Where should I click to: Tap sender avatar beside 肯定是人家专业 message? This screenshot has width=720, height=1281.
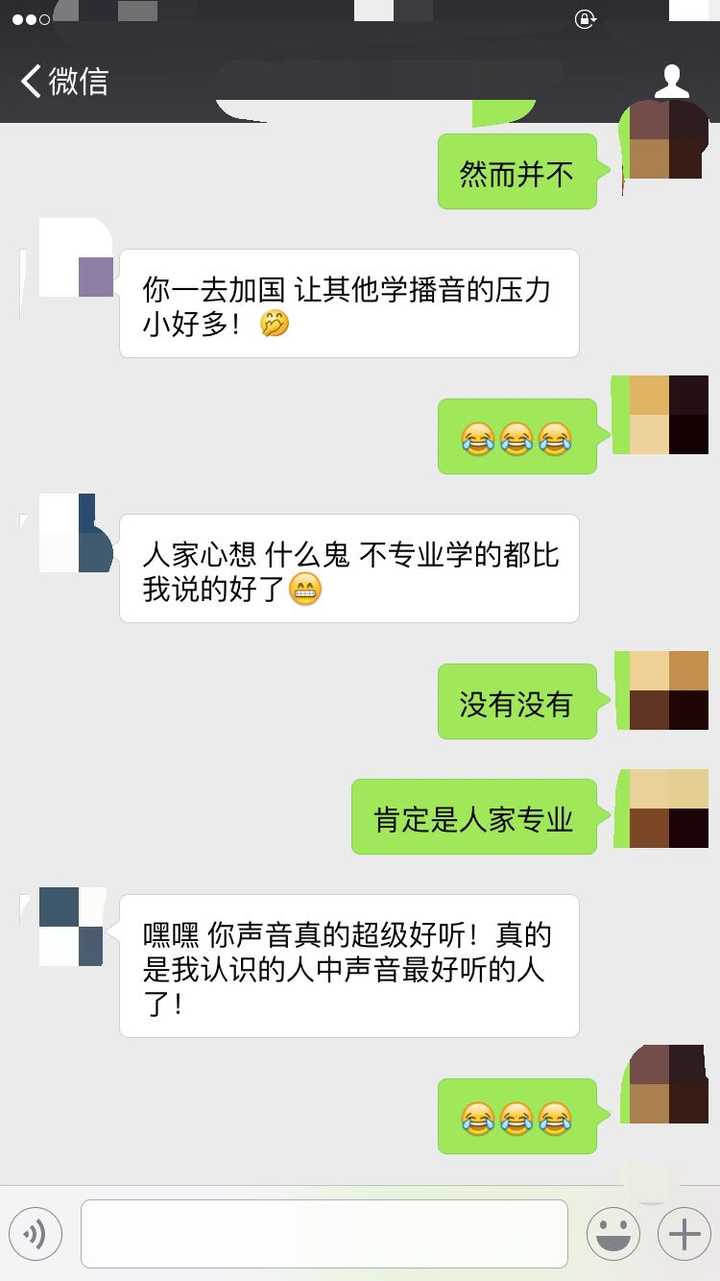point(668,808)
